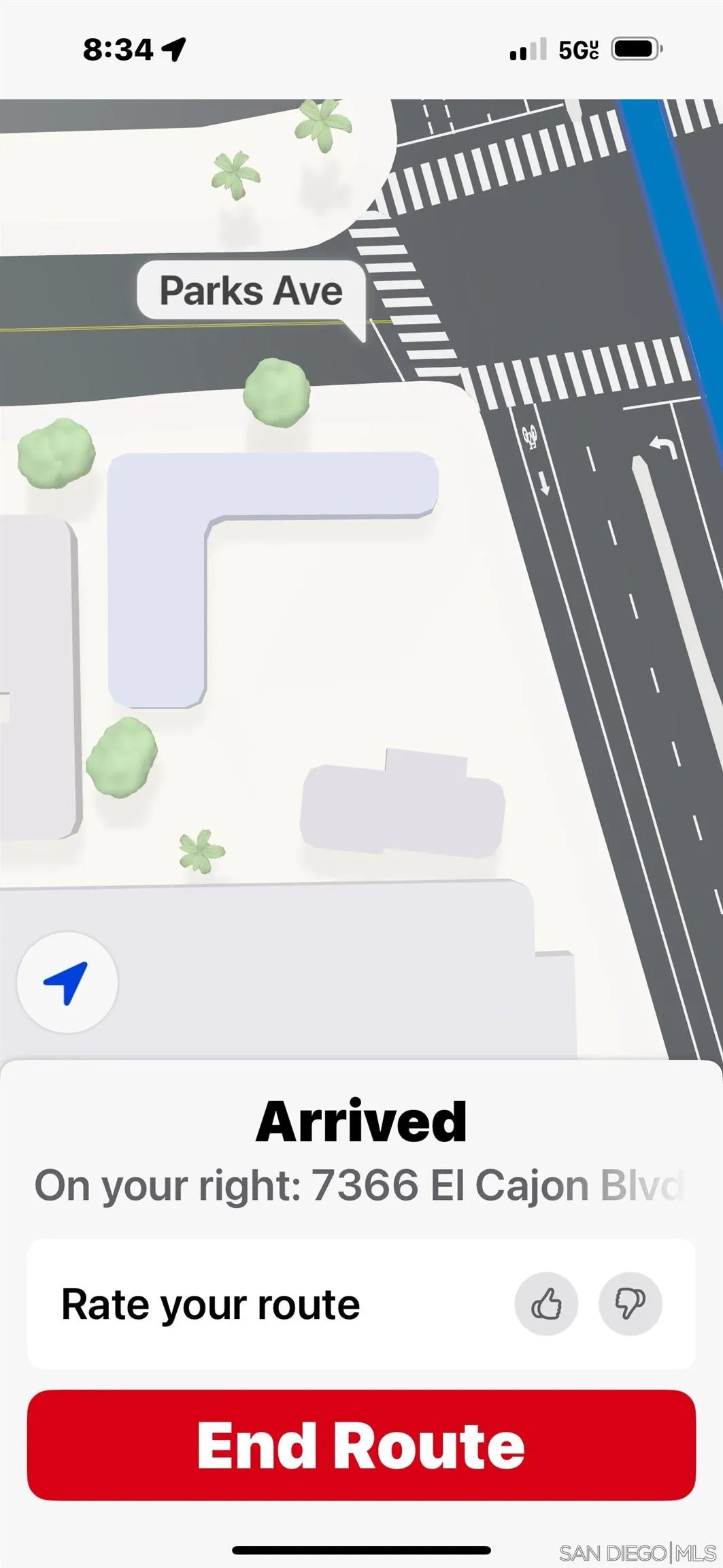Viewport: 723px width, 1568px height.
Task: Tap the End Route button
Action: (x=361, y=1445)
